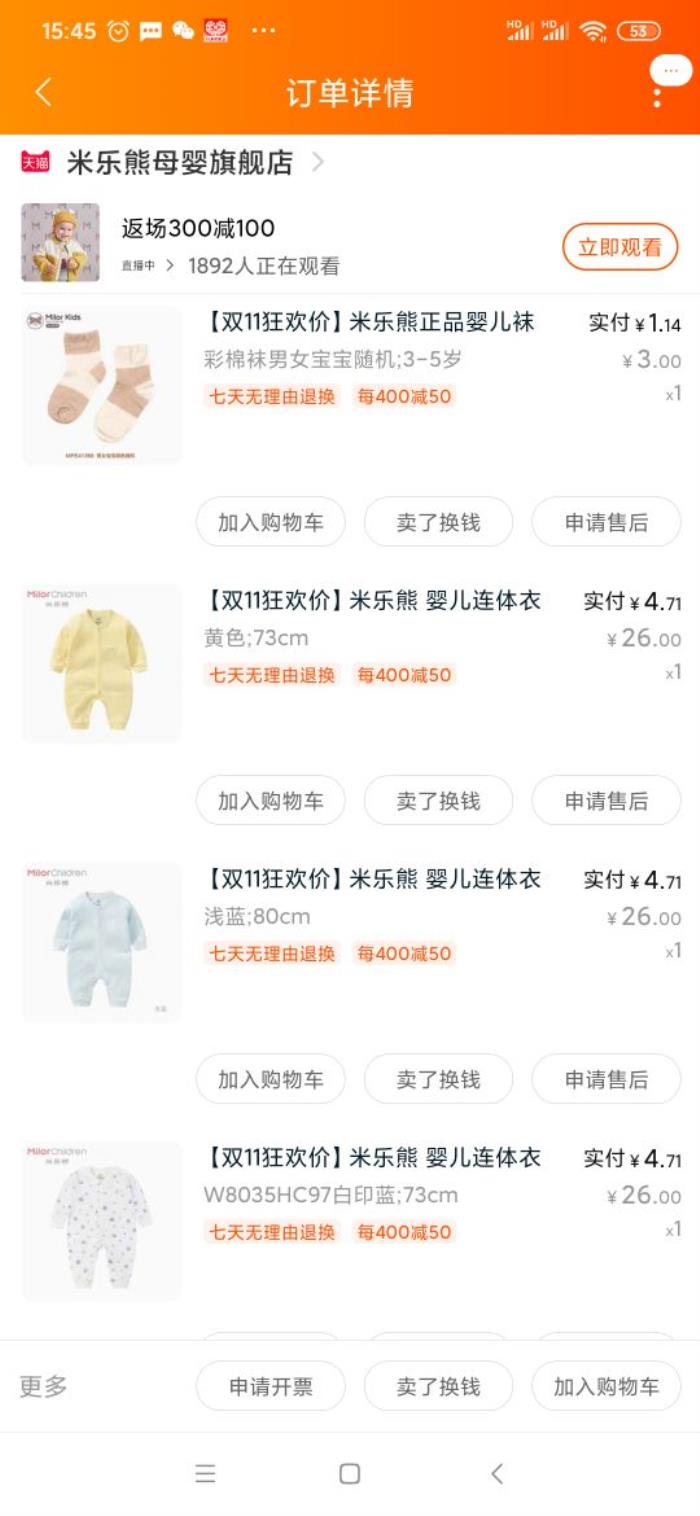Image resolution: width=700 pixels, height=1516 pixels.
Task: Add the light blue 80cm romper to cart
Action: point(270,1080)
